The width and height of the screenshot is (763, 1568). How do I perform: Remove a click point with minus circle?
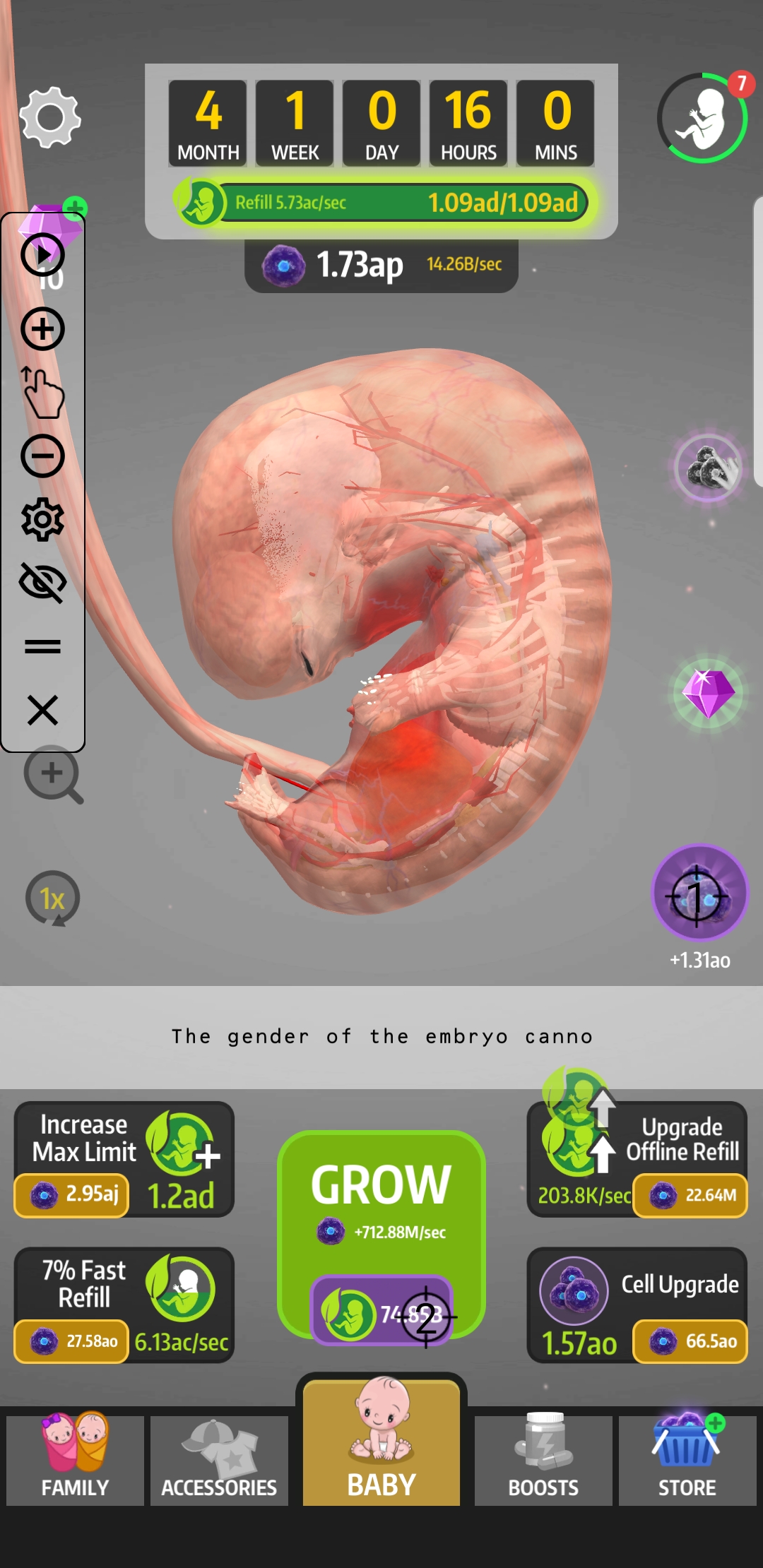pos(42,456)
